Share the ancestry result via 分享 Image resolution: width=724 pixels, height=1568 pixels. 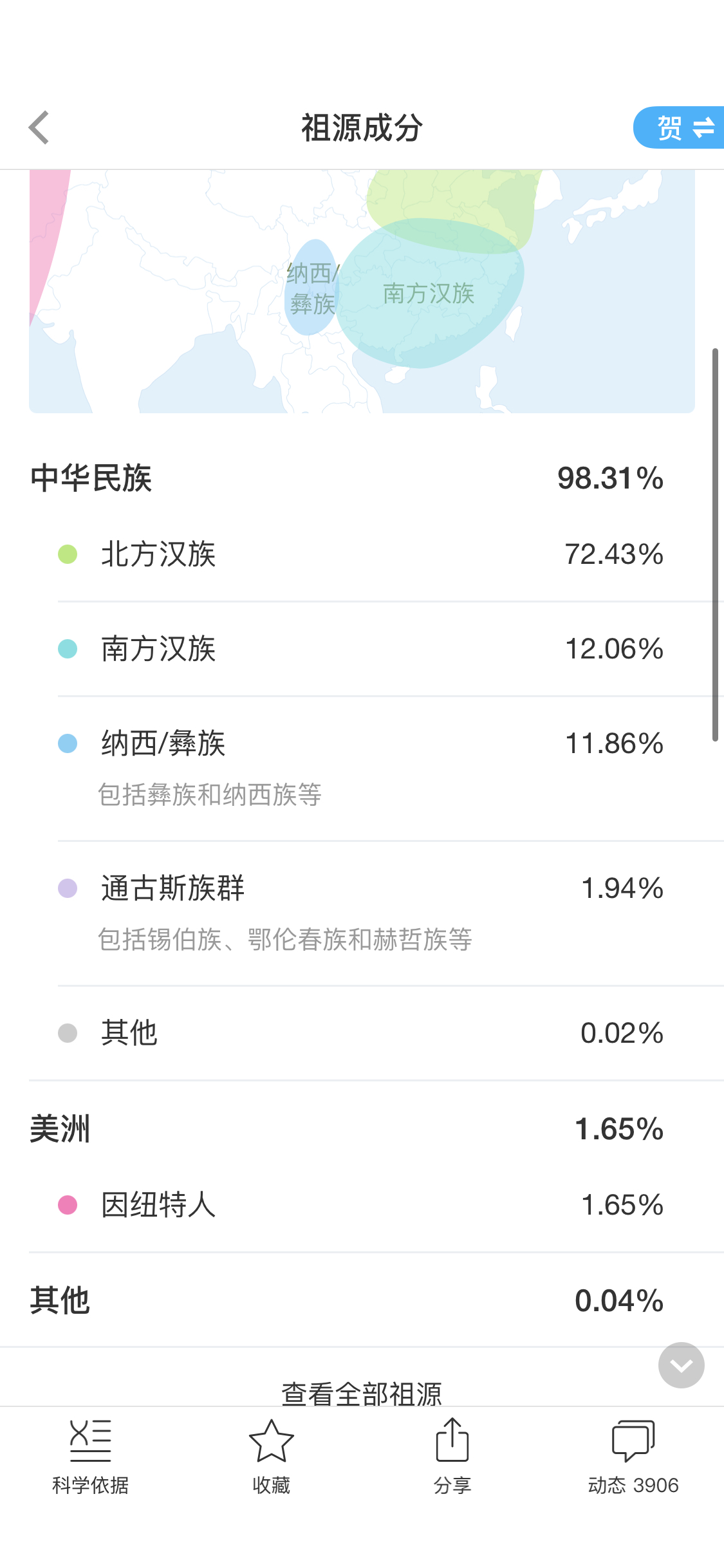pyautogui.click(x=452, y=1457)
